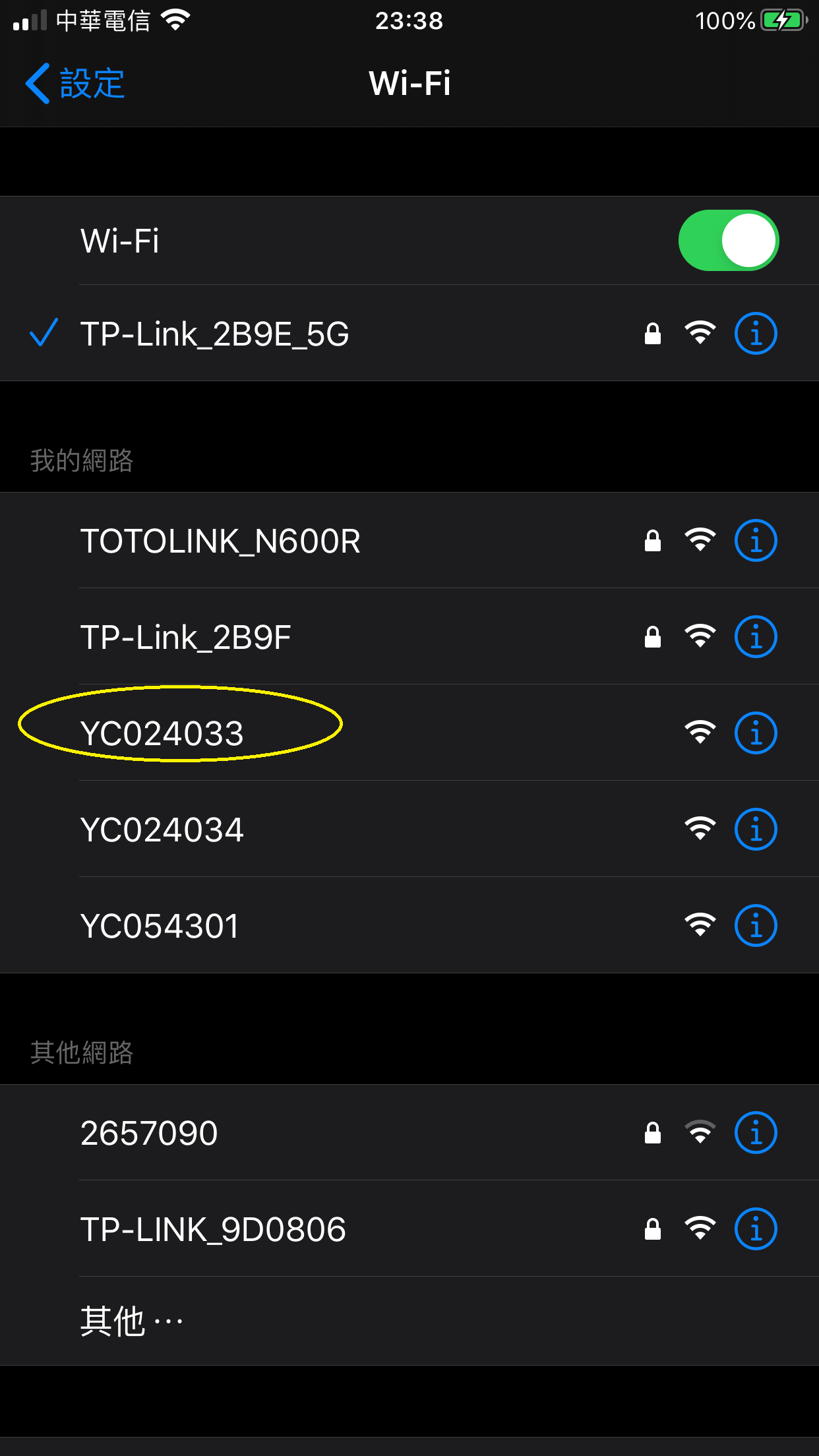819x1456 pixels.
Task: Tap the info icon beside YC054301
Action: point(756,926)
